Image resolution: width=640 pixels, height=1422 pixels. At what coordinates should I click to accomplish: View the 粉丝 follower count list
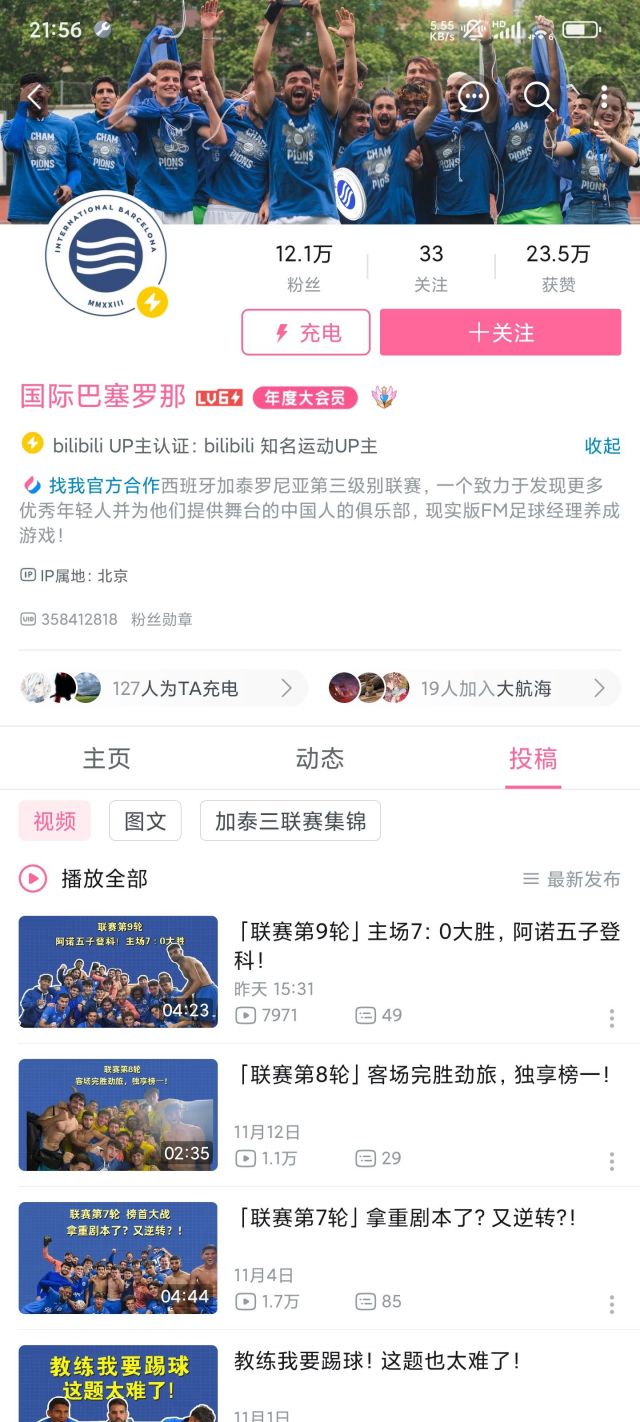point(304,267)
